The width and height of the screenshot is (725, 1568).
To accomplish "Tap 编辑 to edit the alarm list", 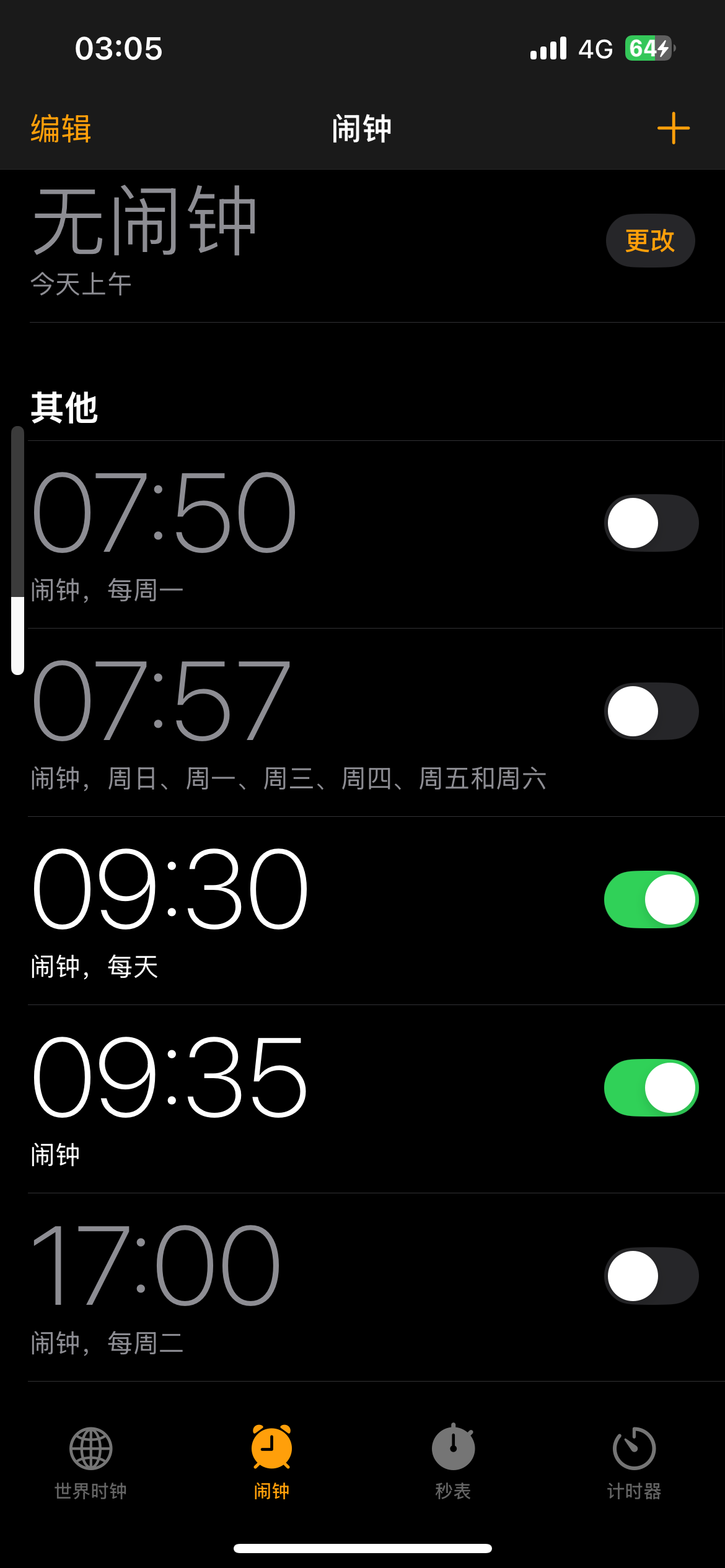I will click(x=61, y=129).
